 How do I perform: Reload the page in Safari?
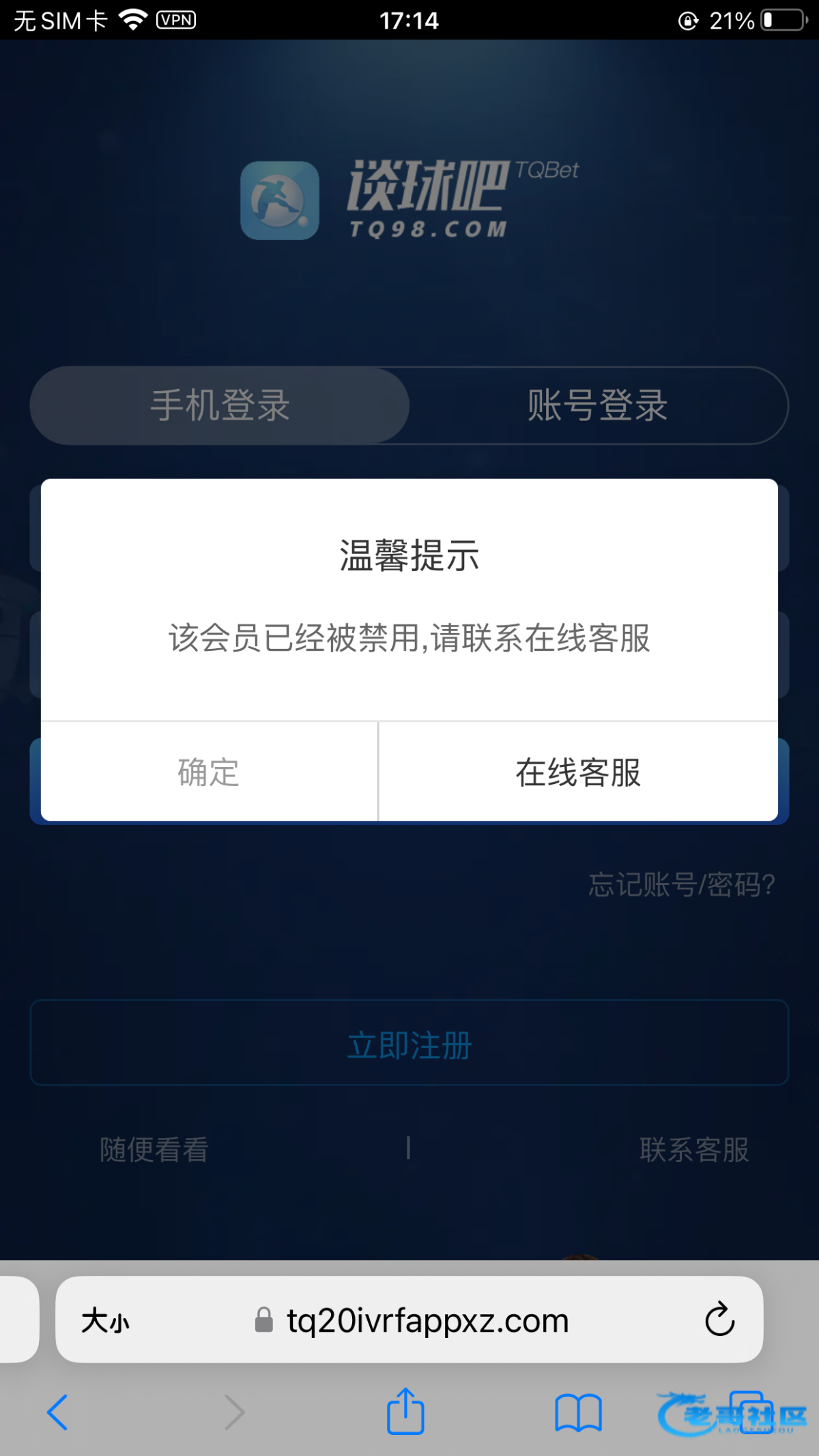(x=719, y=1320)
